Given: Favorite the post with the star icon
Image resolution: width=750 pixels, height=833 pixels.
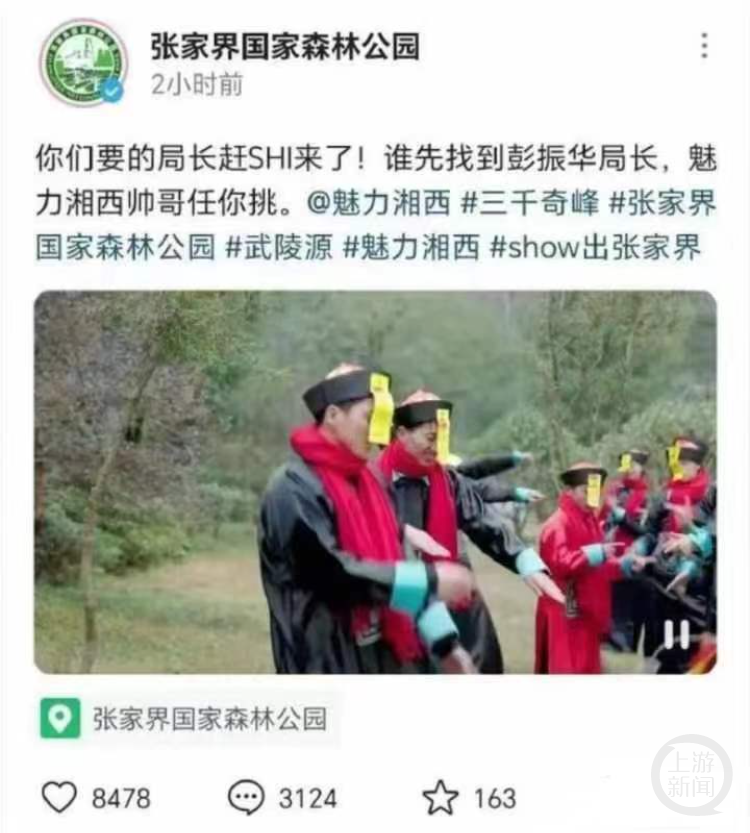Looking at the screenshot, I should [x=440, y=797].
